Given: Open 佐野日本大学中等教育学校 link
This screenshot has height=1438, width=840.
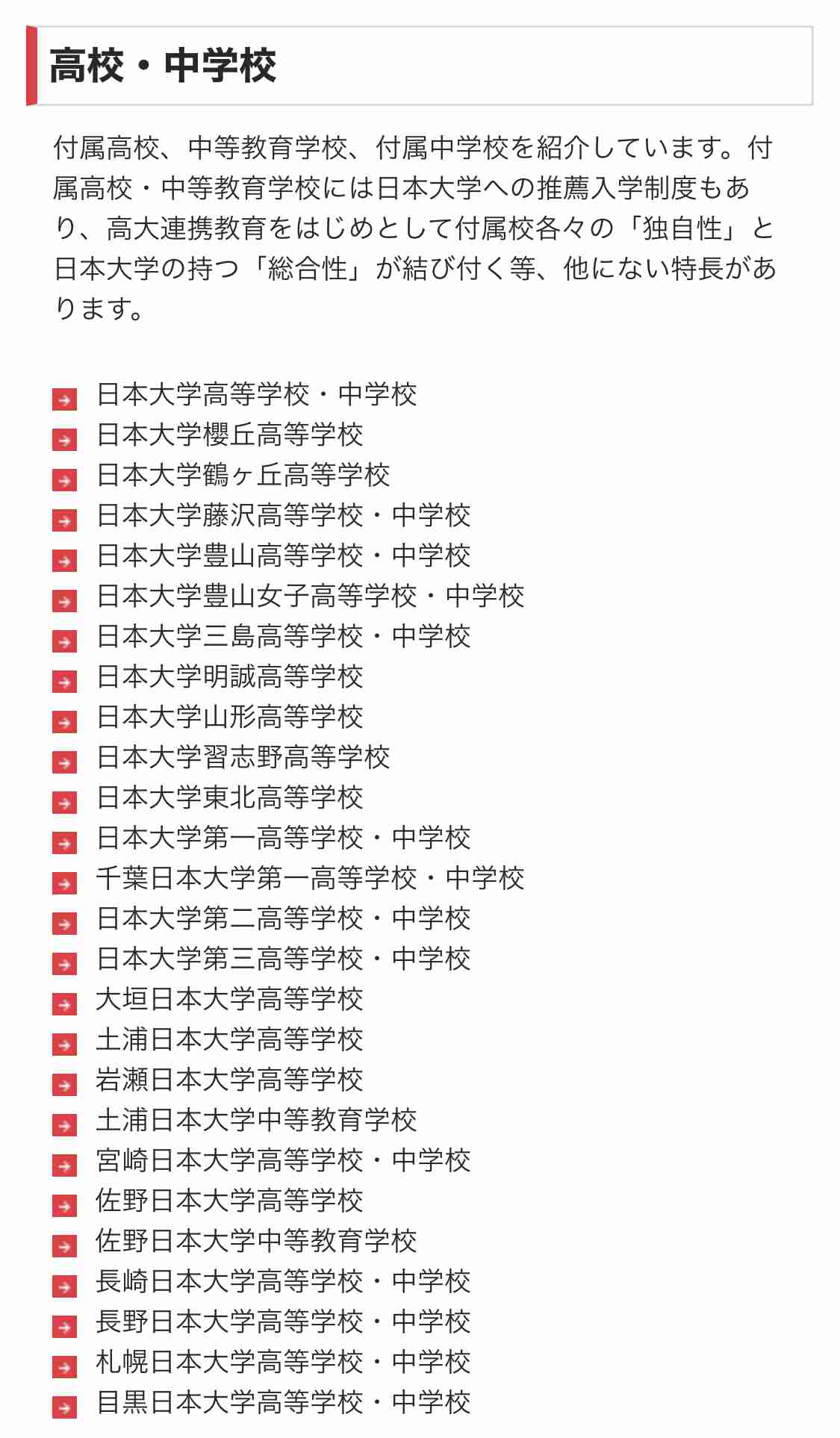Looking at the screenshot, I should point(256,1242).
